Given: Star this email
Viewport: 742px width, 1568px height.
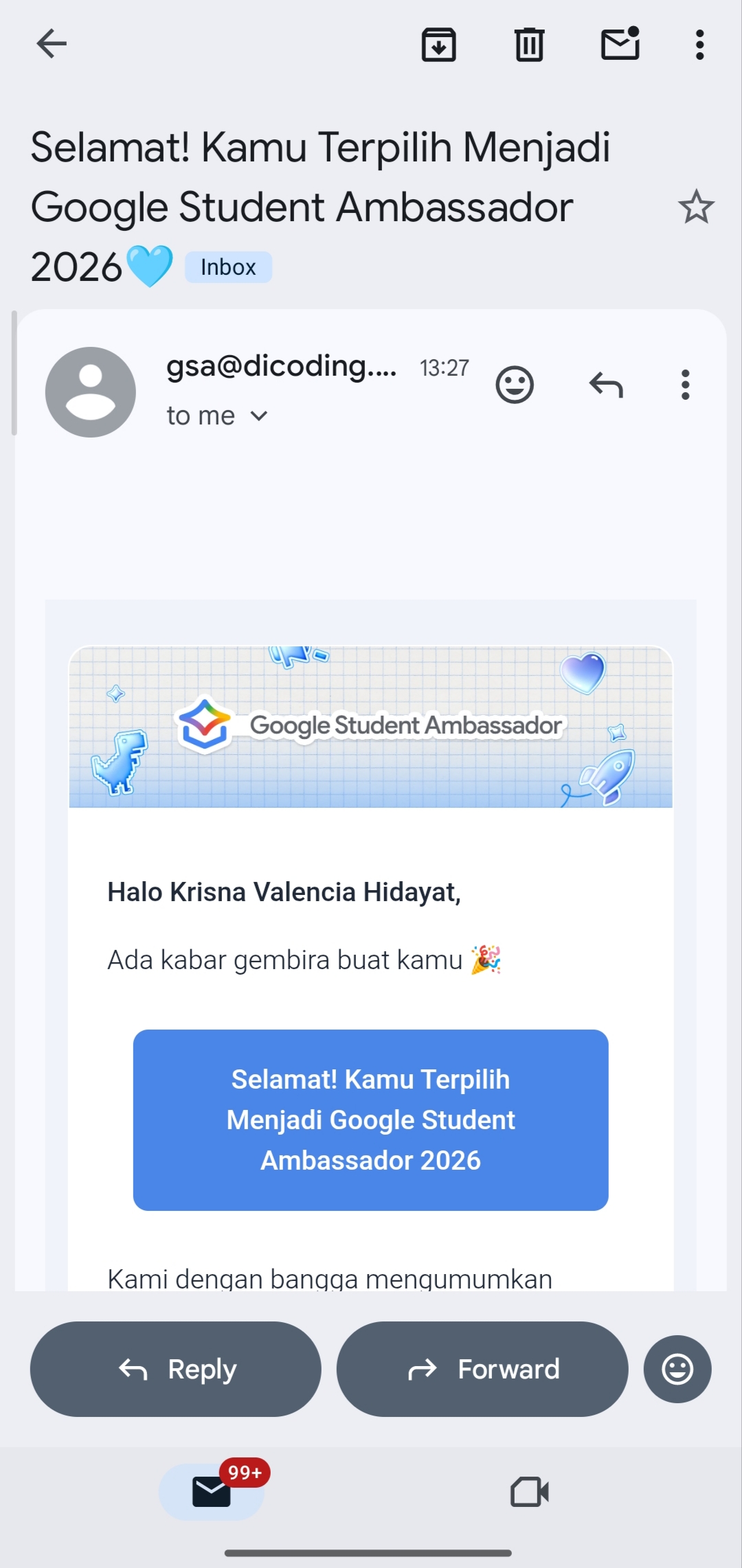Looking at the screenshot, I should click(x=696, y=207).
